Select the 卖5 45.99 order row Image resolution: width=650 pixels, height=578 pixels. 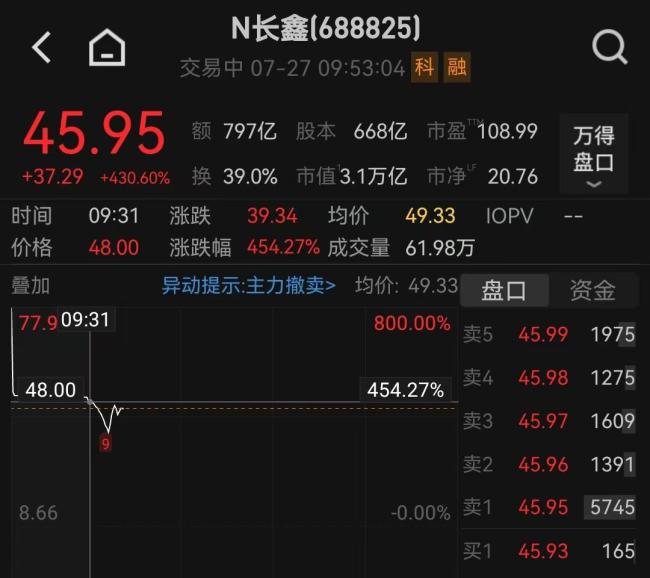549,334
